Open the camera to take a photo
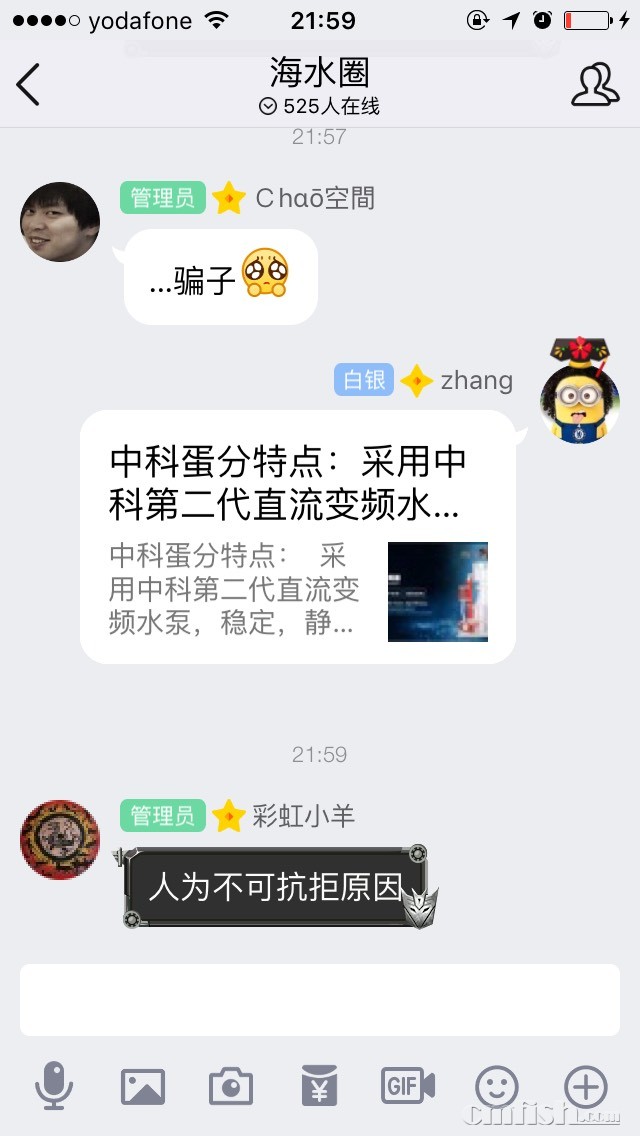The image size is (640, 1136). (x=231, y=1086)
